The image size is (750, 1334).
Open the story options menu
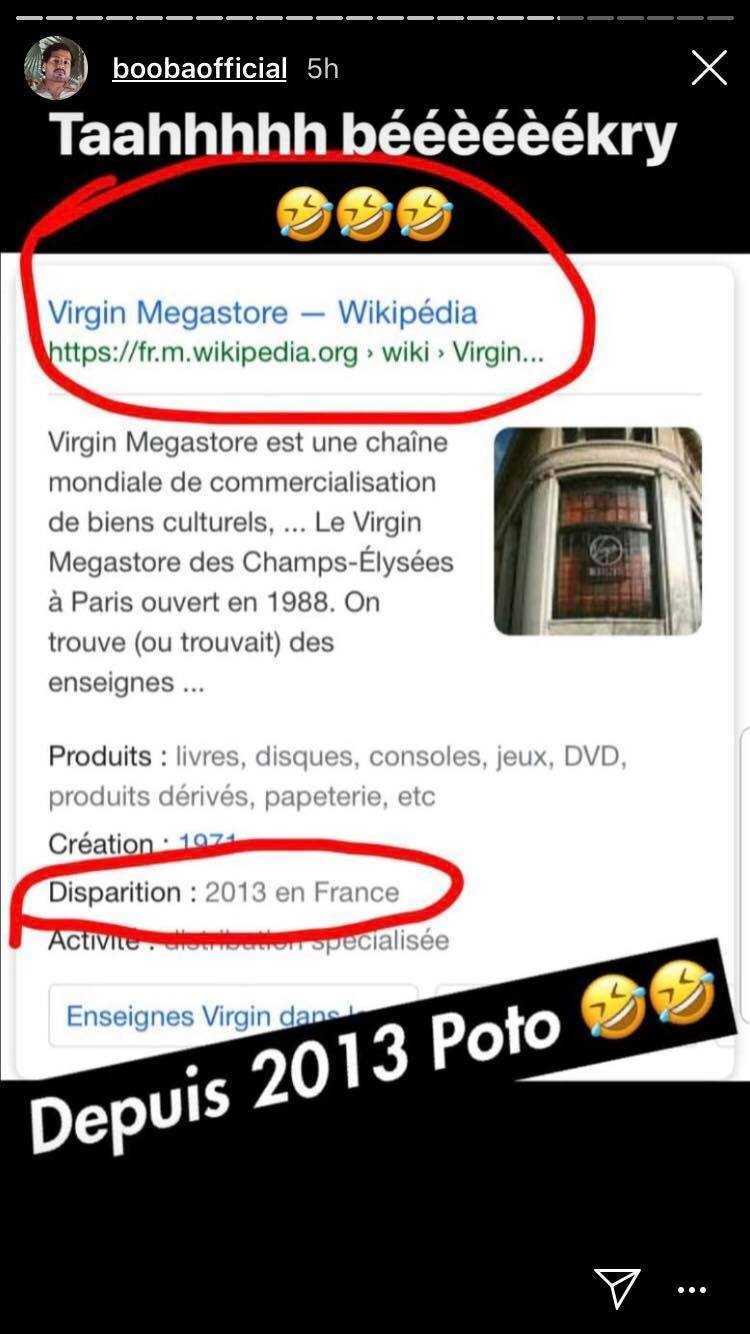point(692,1290)
